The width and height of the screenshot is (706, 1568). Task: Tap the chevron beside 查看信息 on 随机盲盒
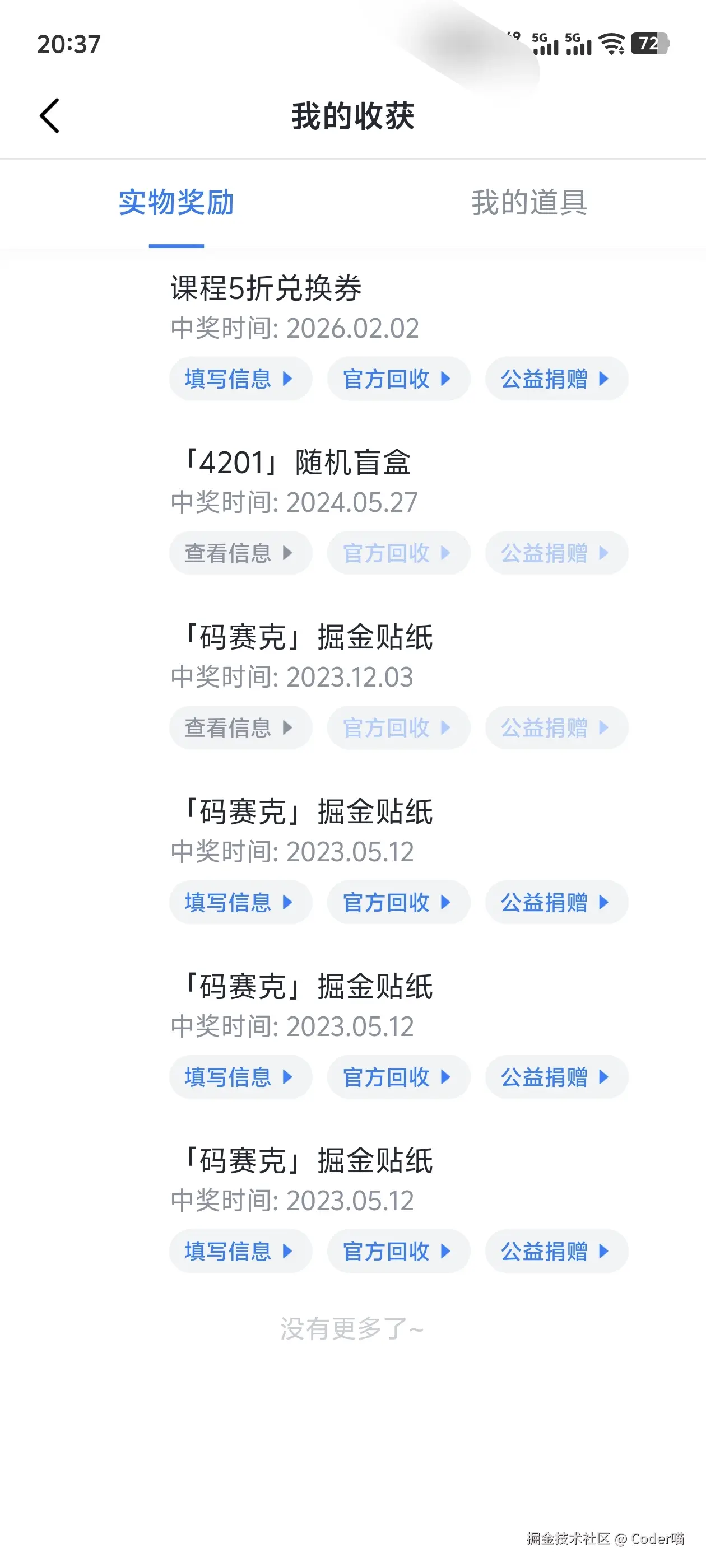(288, 553)
